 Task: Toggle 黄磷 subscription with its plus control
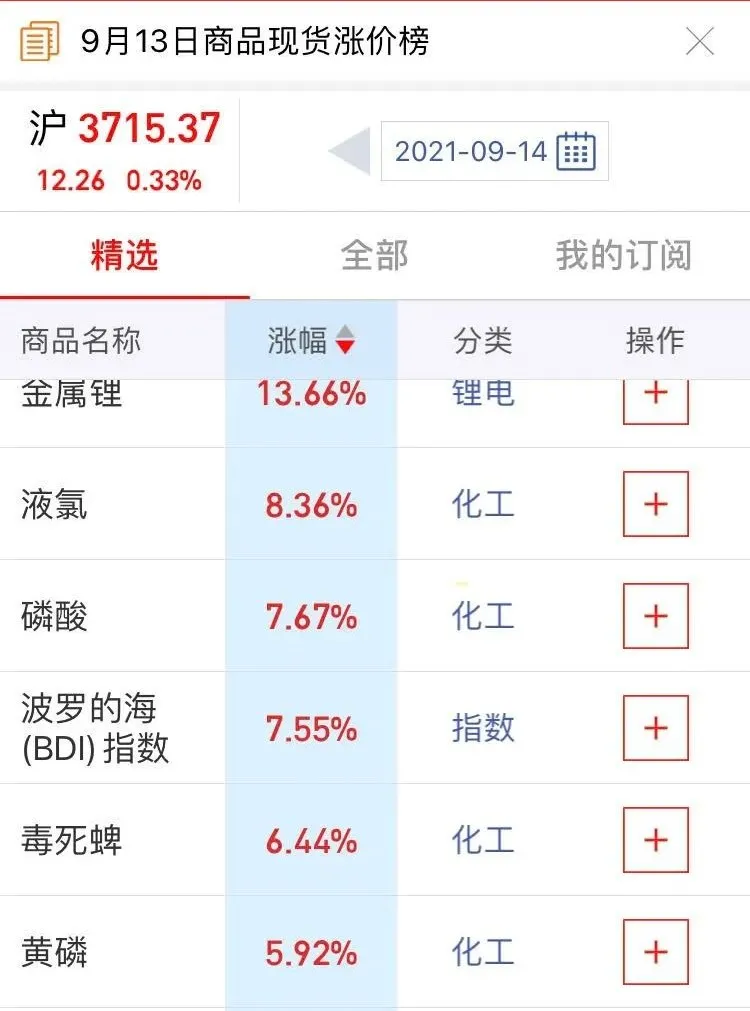[655, 950]
